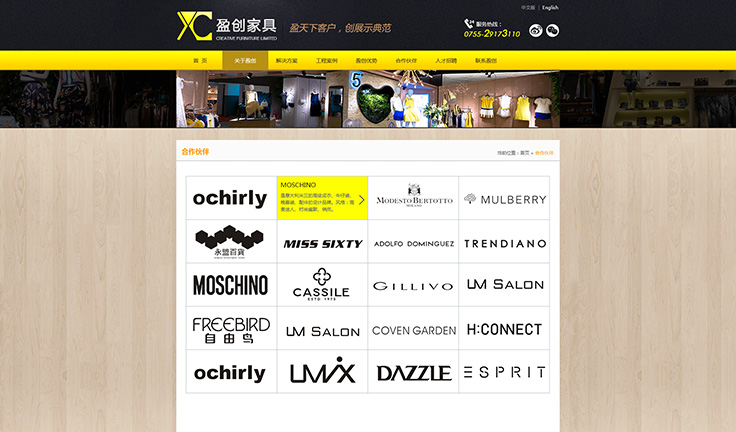Switch to the 中文版 language link
Image resolution: width=736 pixels, height=432 pixels.
point(528,7)
